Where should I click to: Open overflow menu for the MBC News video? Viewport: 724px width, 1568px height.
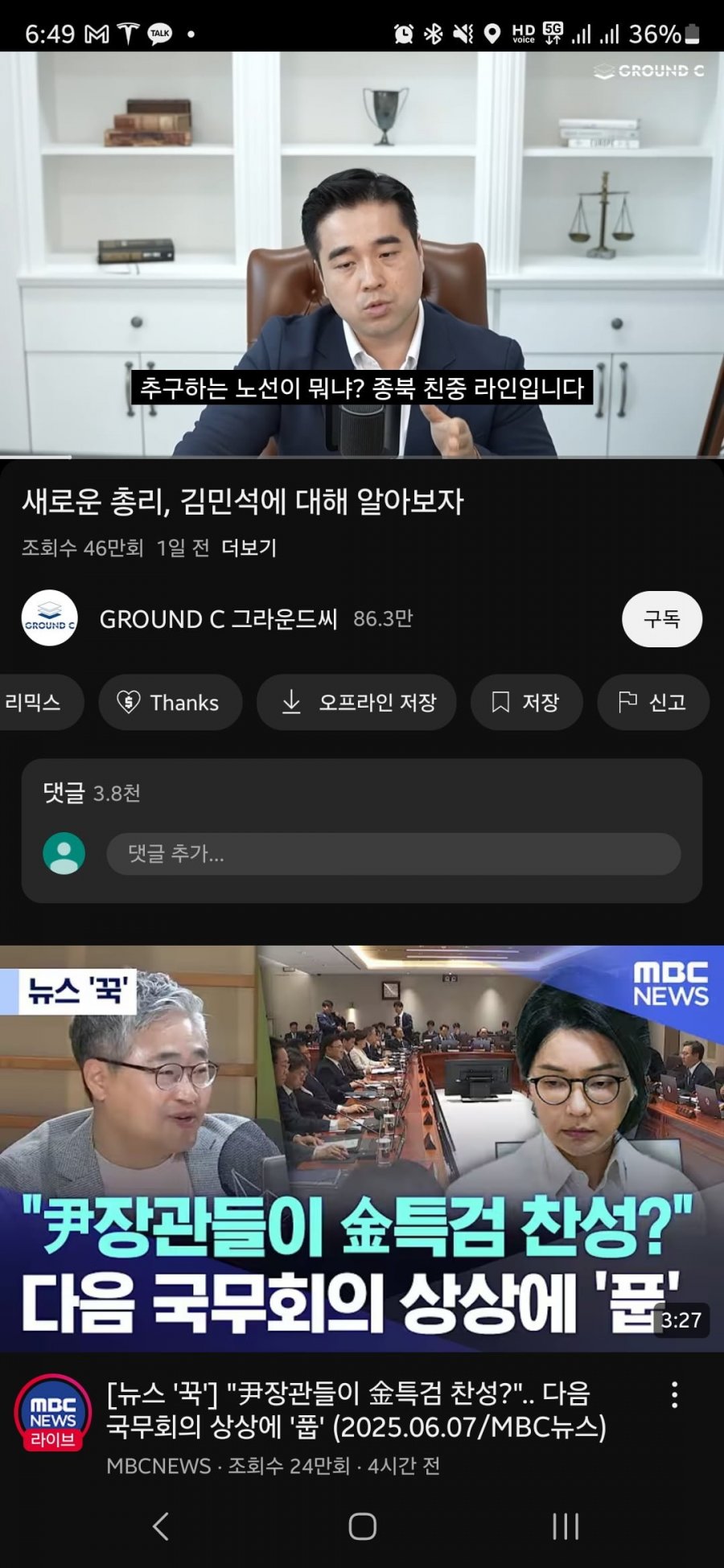674,1394
